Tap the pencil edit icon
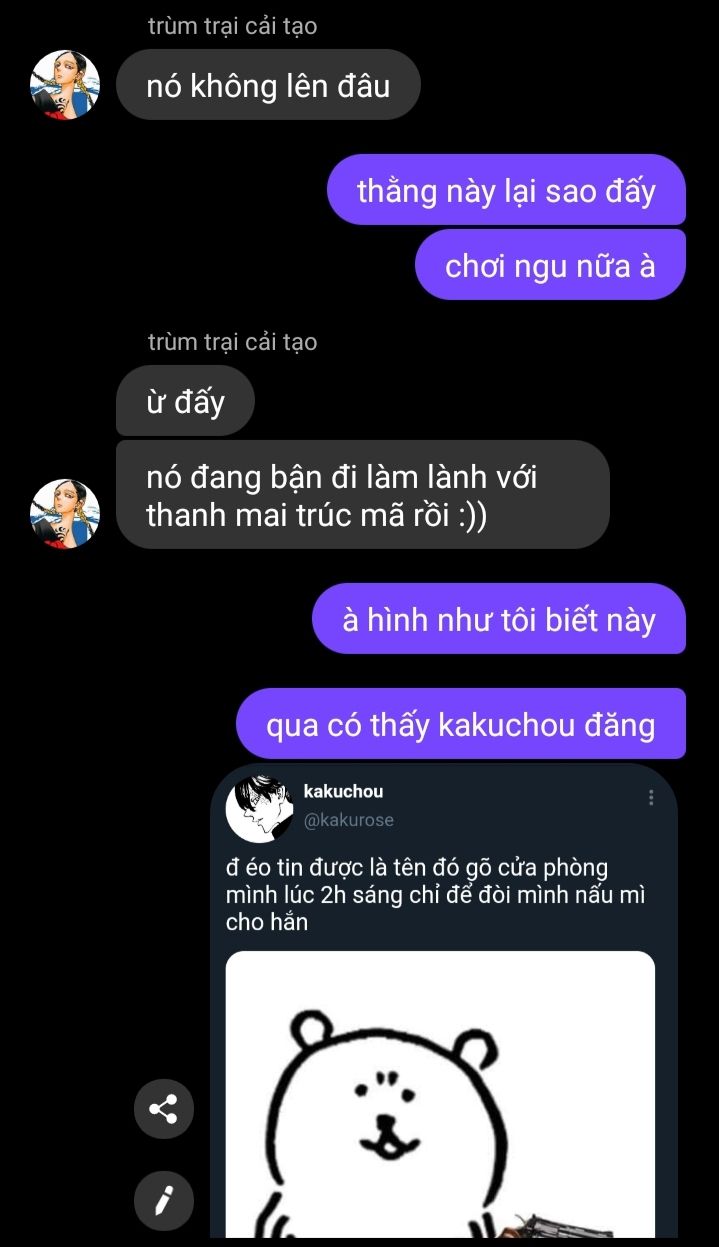Screen dimensions: 719x1247 tap(164, 1197)
